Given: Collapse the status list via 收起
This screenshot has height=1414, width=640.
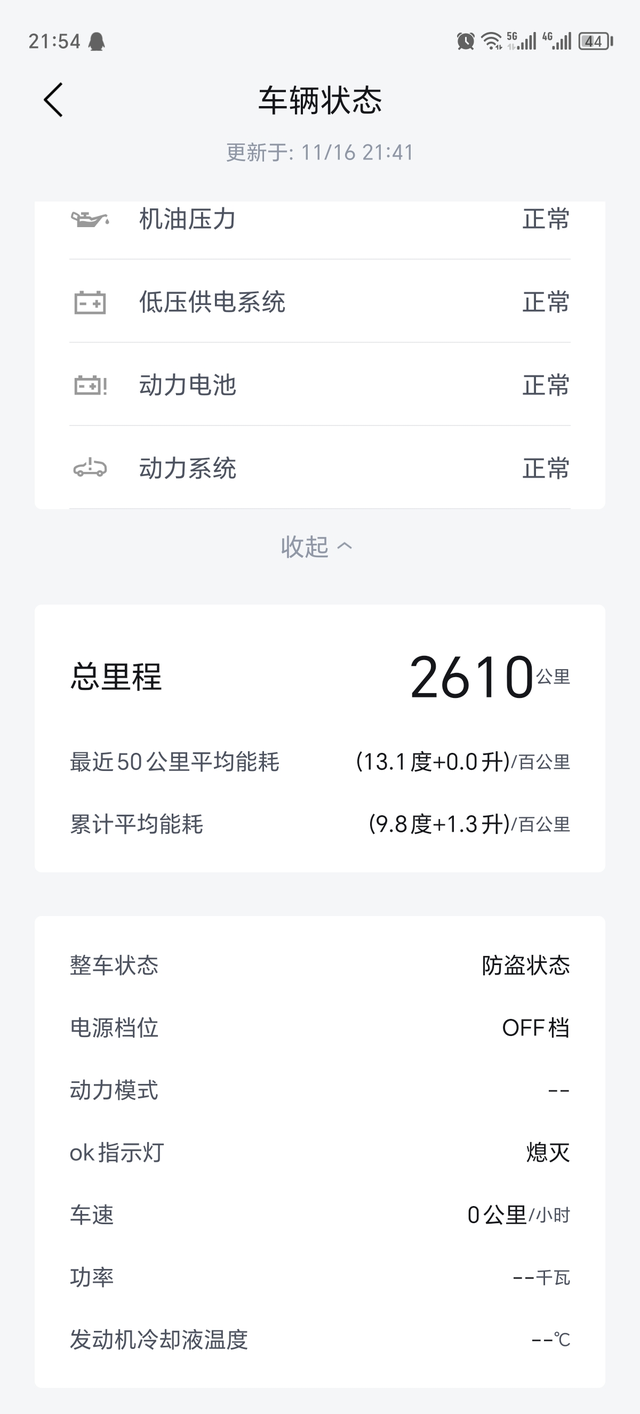Looking at the screenshot, I should tap(317, 547).
